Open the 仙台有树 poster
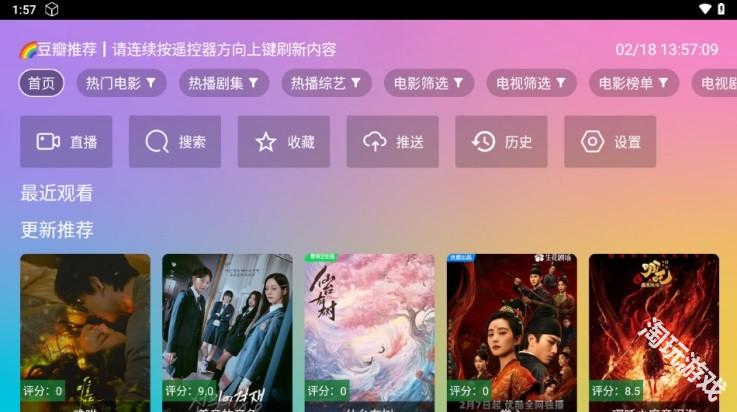Viewport: 737px width, 412px height. tap(369, 330)
